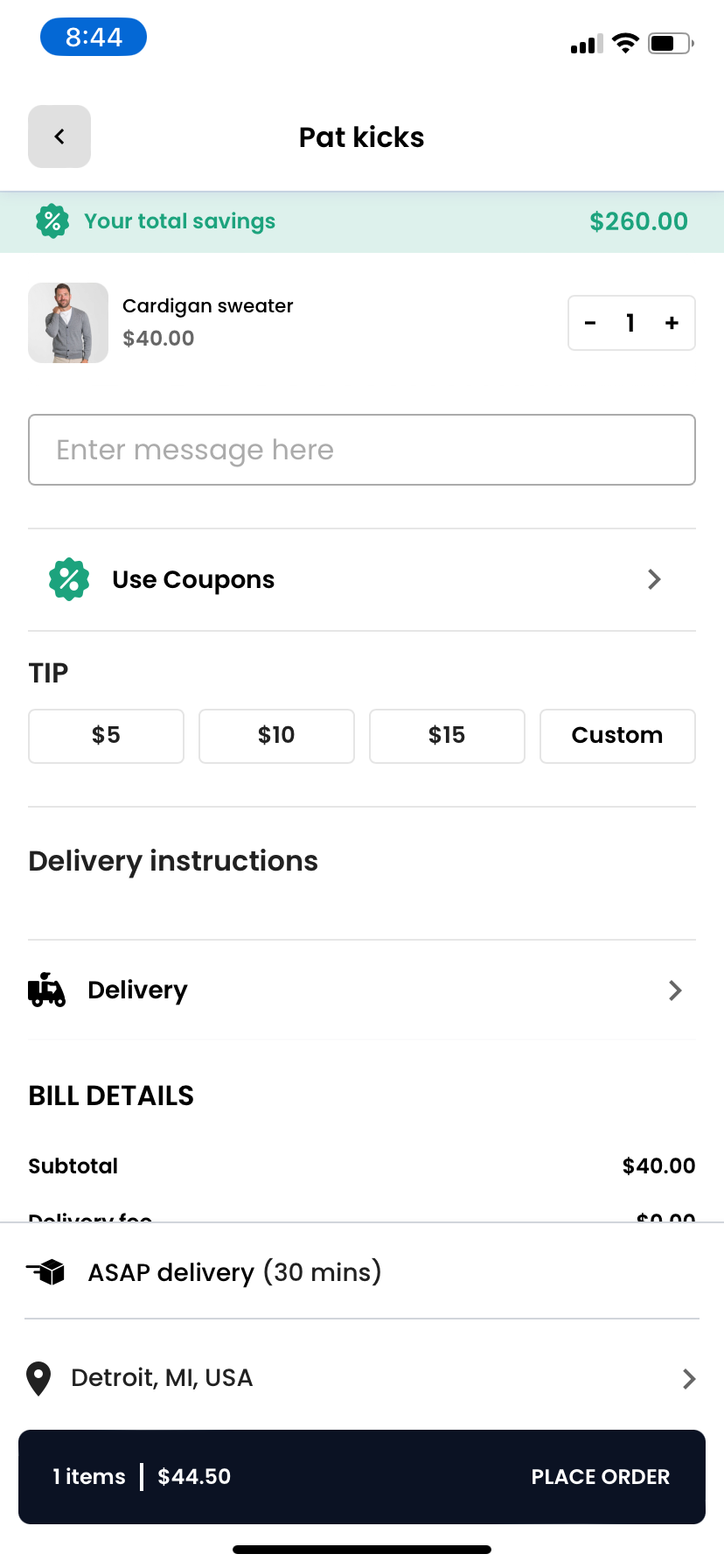
Task: Go back from the Pat kicks cart
Action: pos(59,136)
